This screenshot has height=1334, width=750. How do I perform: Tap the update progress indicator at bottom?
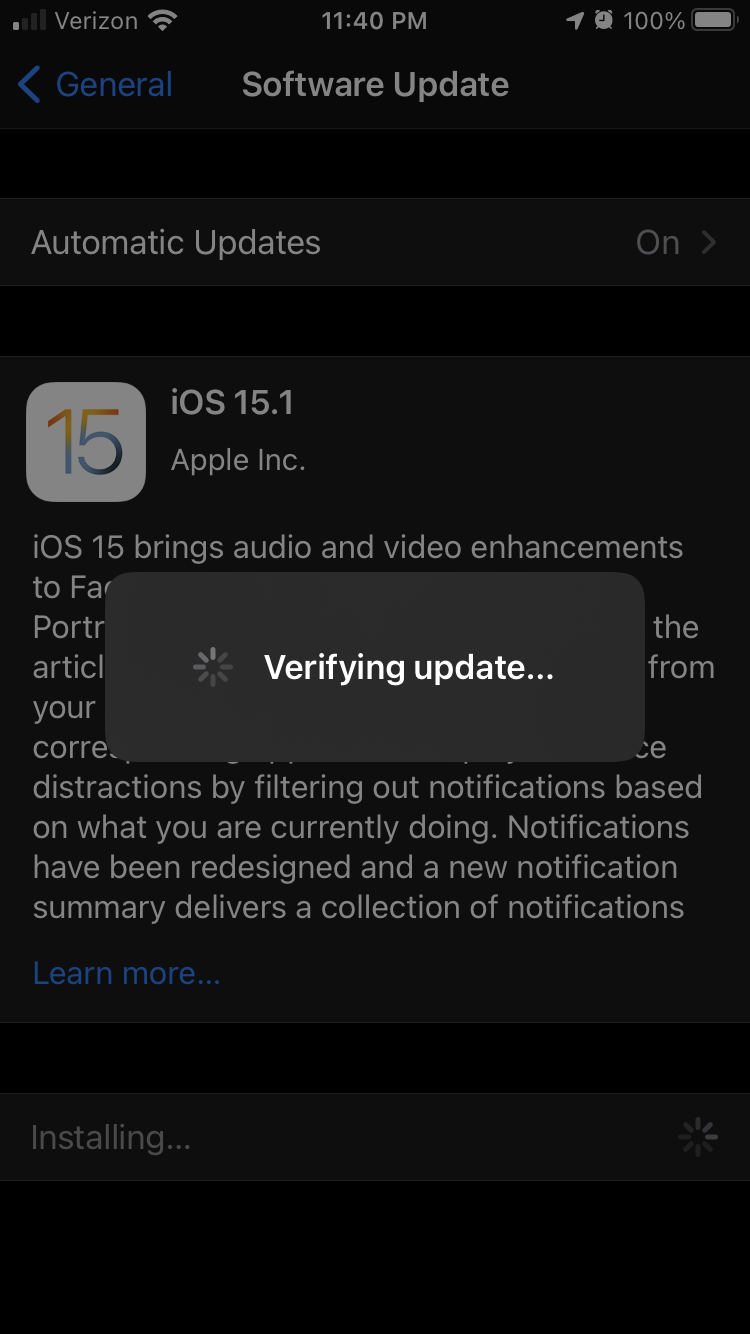point(697,1136)
